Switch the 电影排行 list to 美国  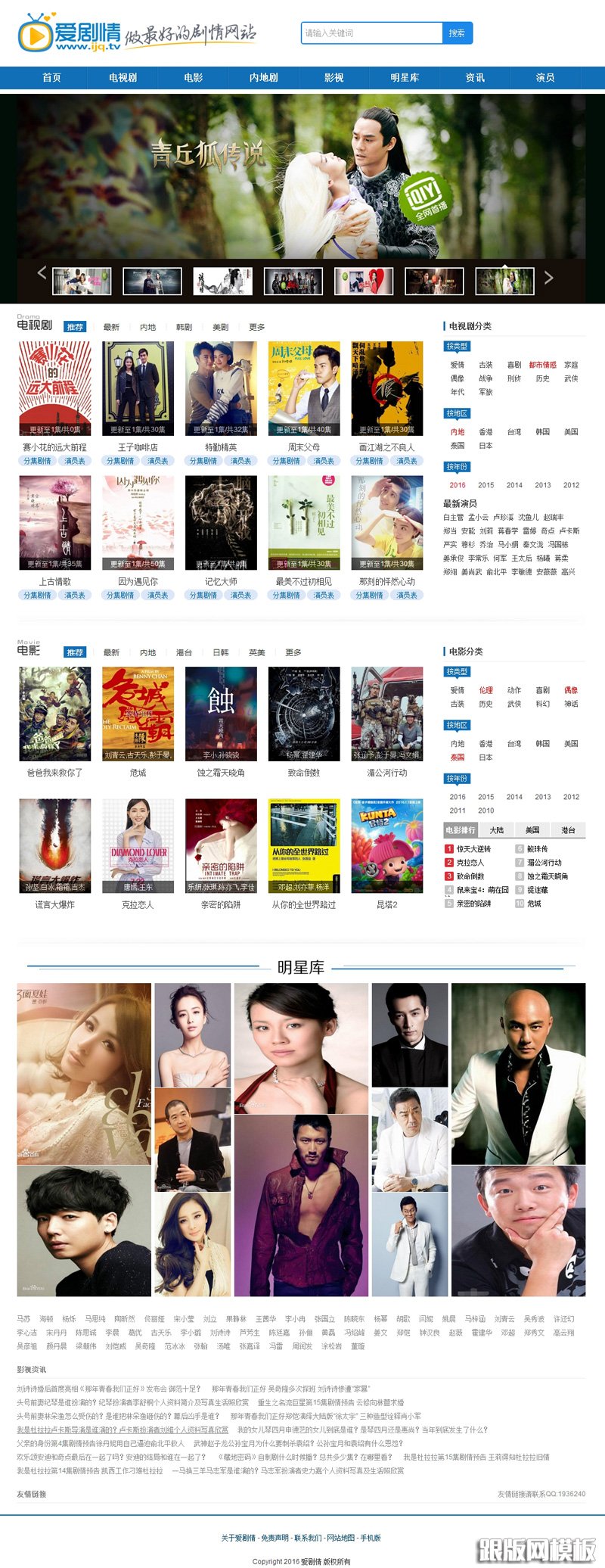532,830
